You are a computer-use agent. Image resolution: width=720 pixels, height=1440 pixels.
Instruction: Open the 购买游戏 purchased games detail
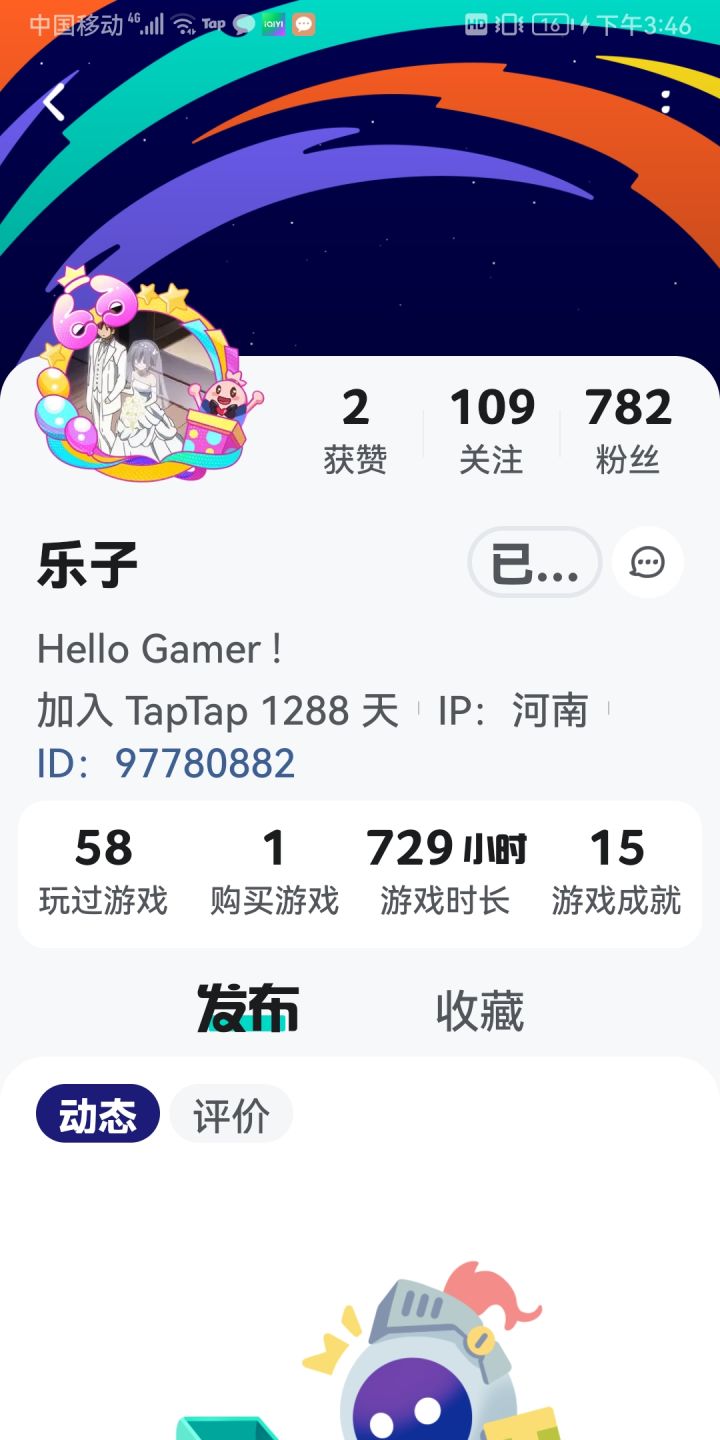tap(276, 870)
